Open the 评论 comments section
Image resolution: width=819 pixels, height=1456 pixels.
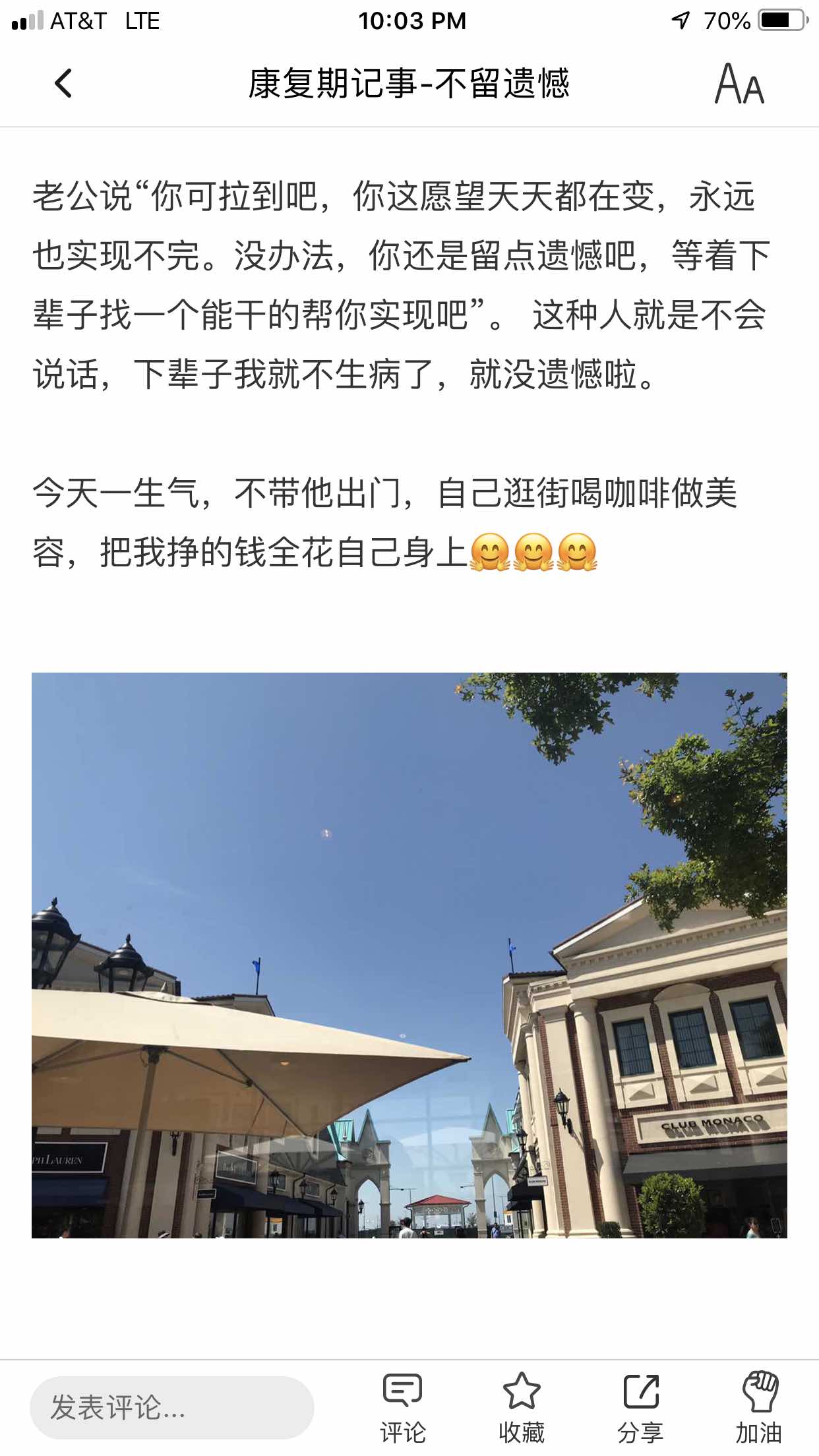coord(402,1408)
